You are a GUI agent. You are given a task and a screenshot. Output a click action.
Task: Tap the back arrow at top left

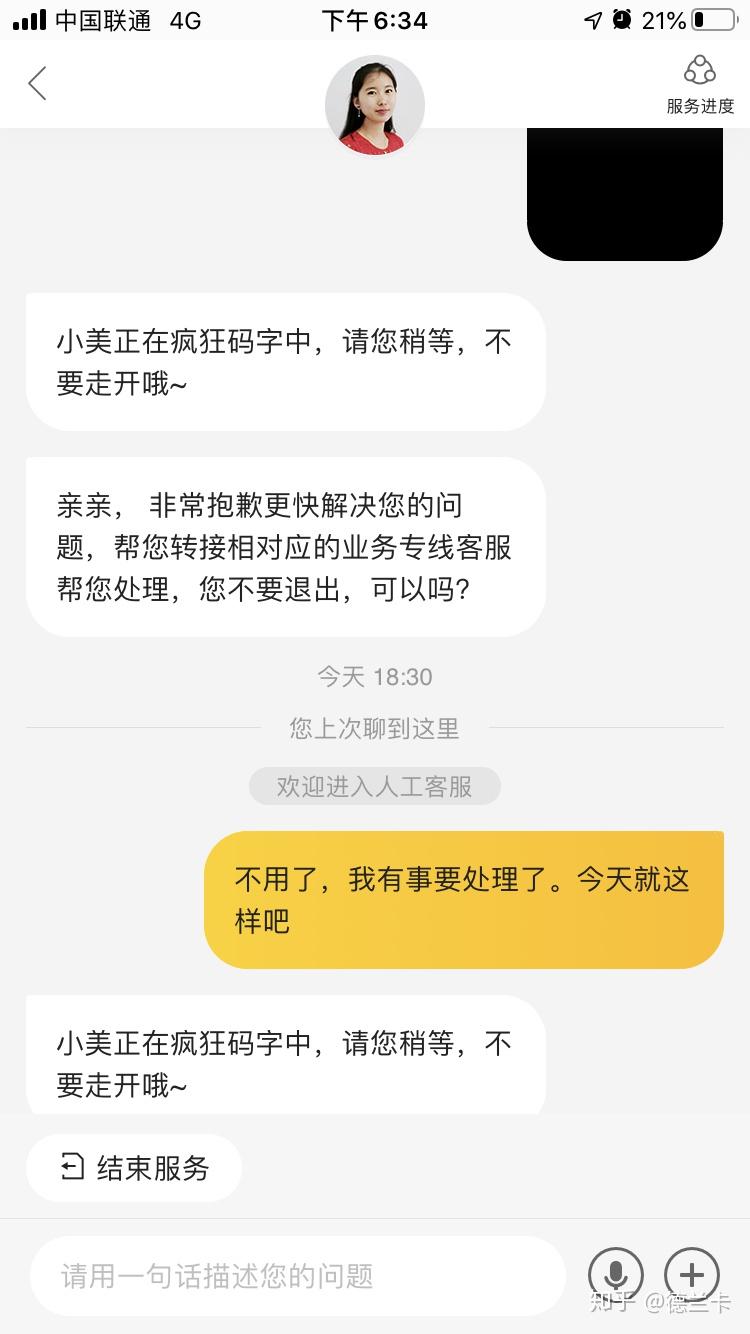[38, 84]
